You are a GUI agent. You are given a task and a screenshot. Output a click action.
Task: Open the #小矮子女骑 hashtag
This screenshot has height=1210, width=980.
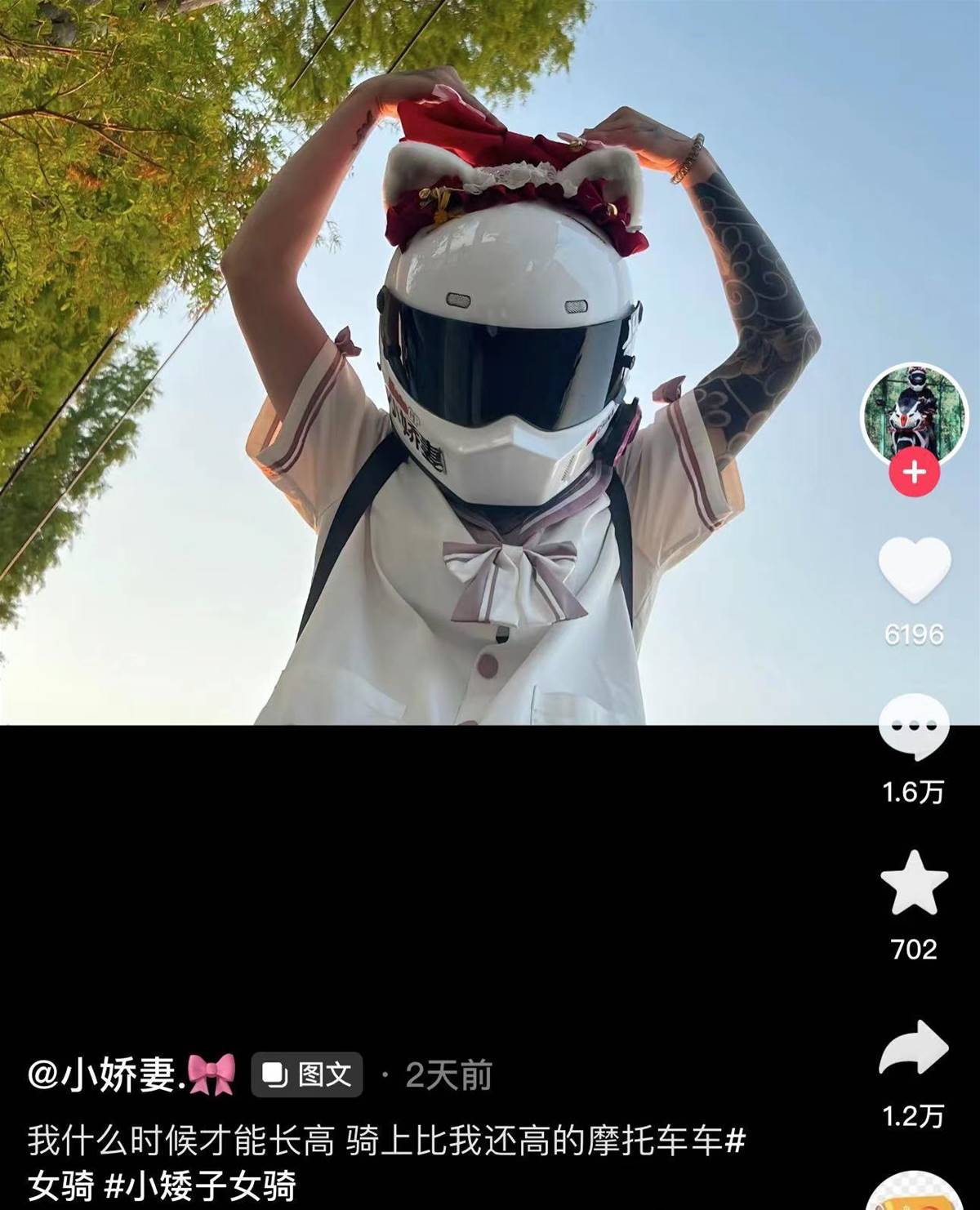[200, 1185]
